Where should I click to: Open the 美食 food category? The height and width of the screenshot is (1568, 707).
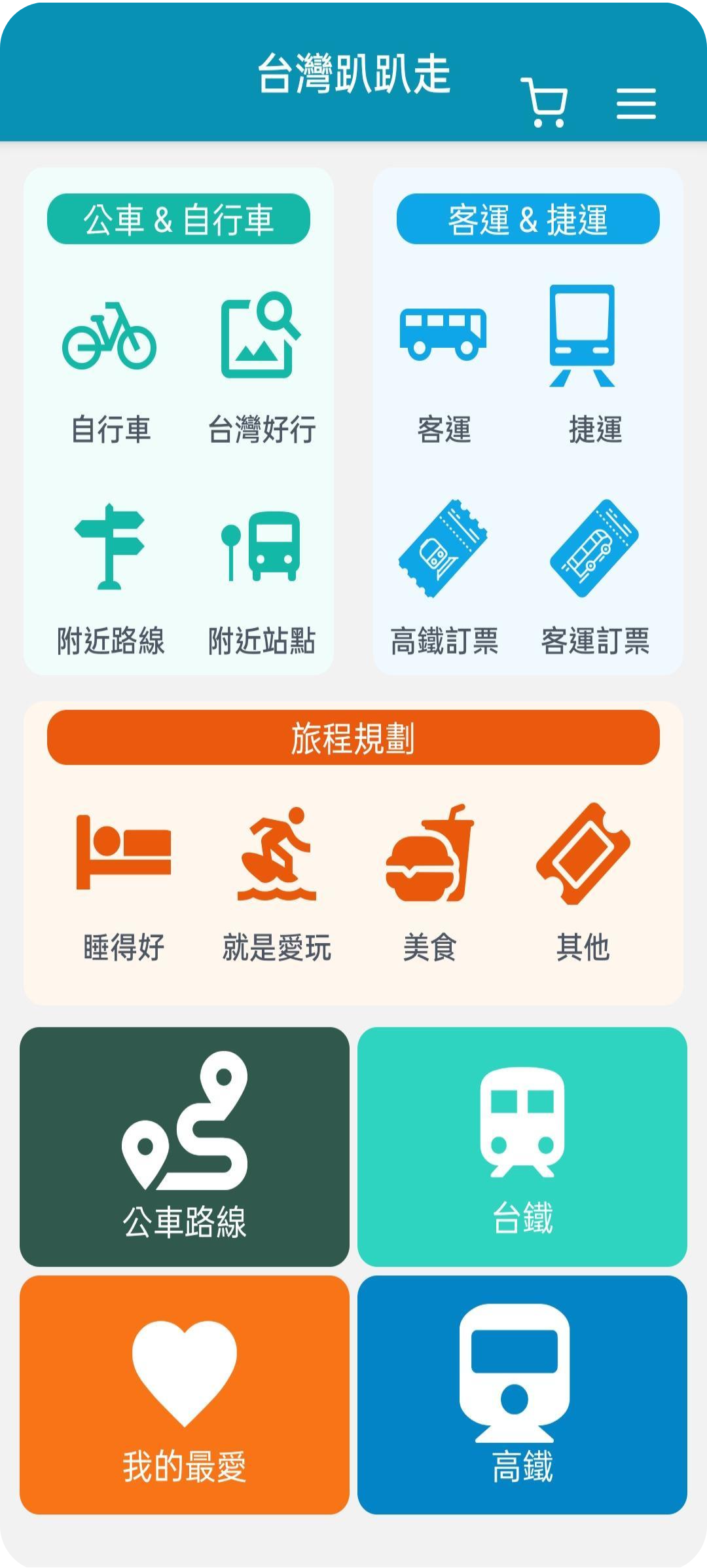click(429, 881)
